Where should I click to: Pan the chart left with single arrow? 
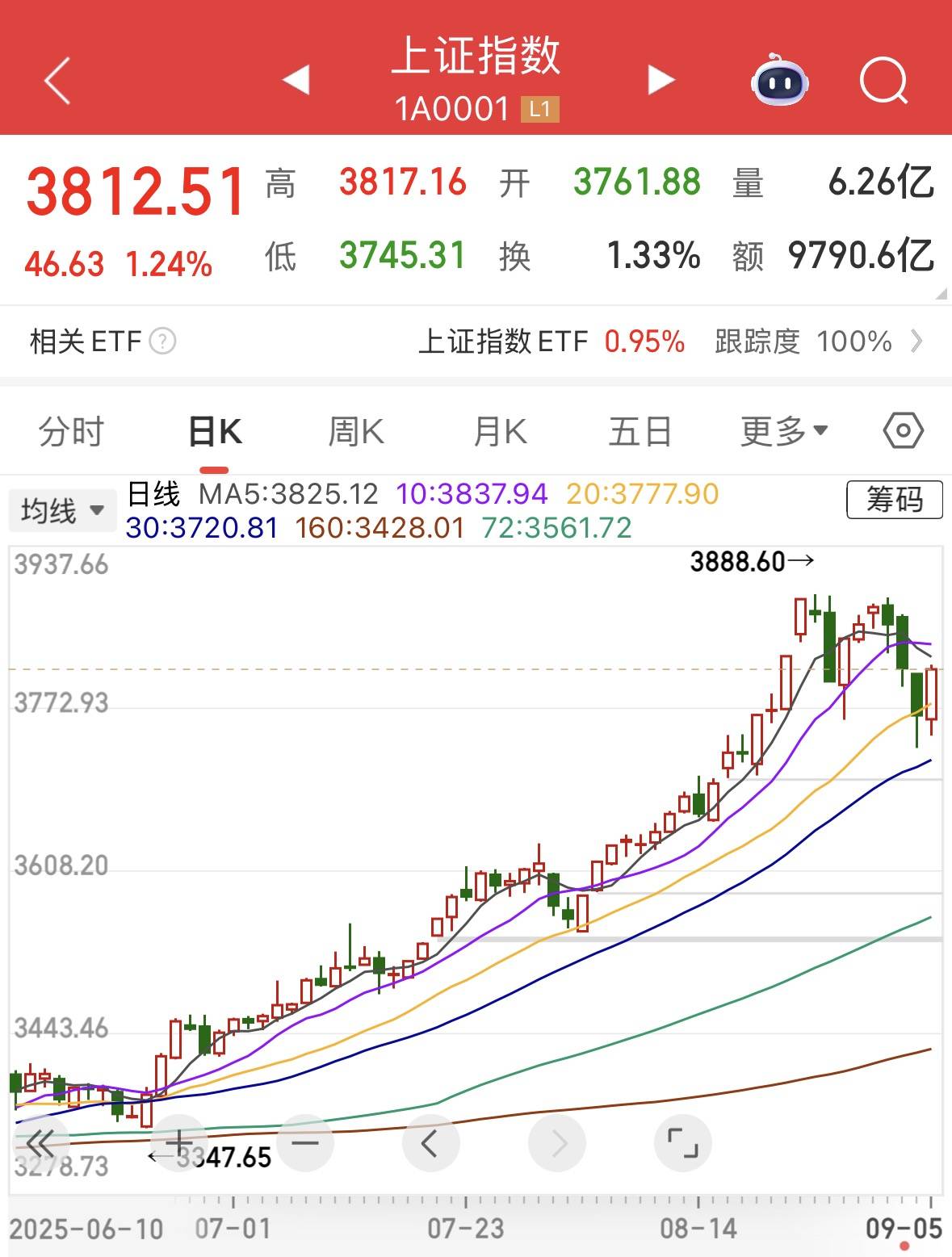(430, 1142)
